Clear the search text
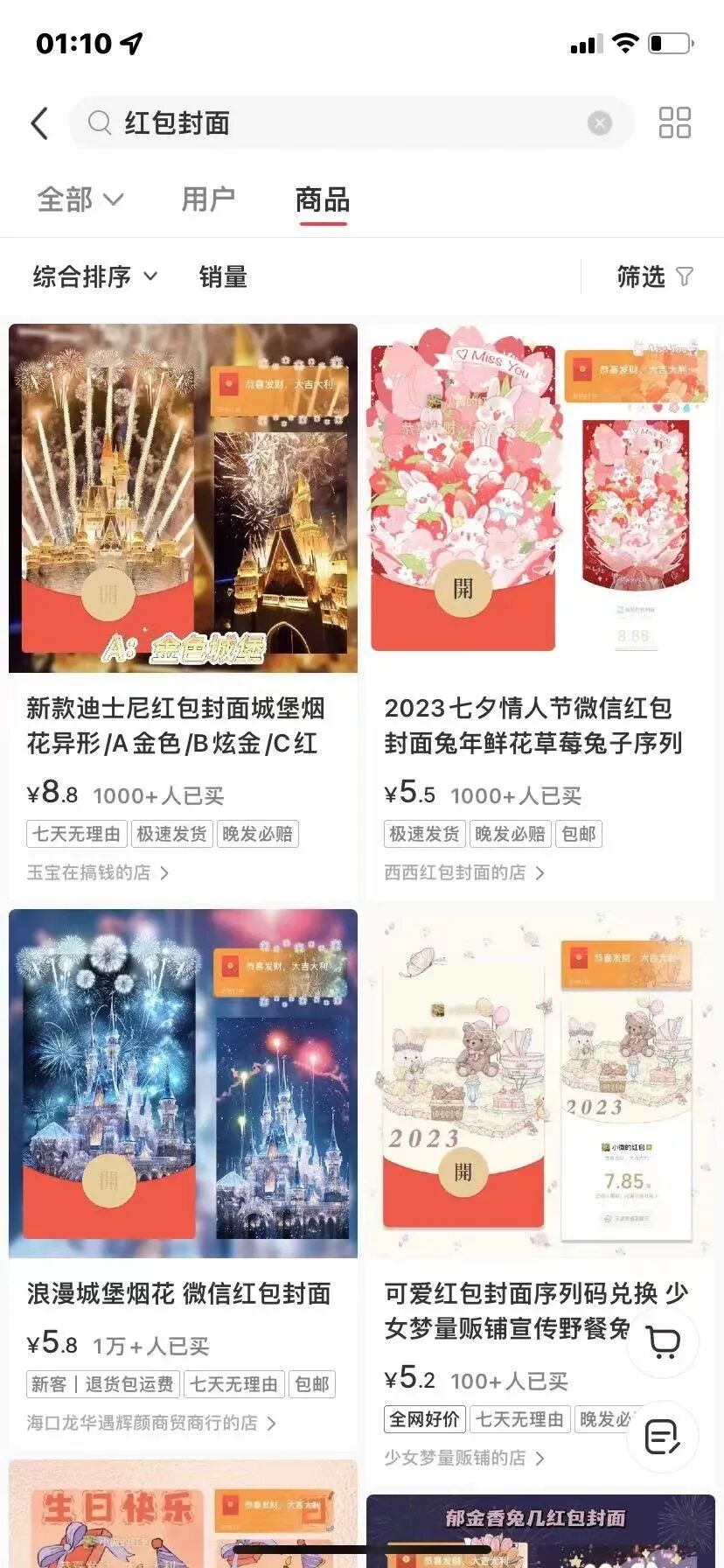The image size is (724, 1568). tap(600, 123)
